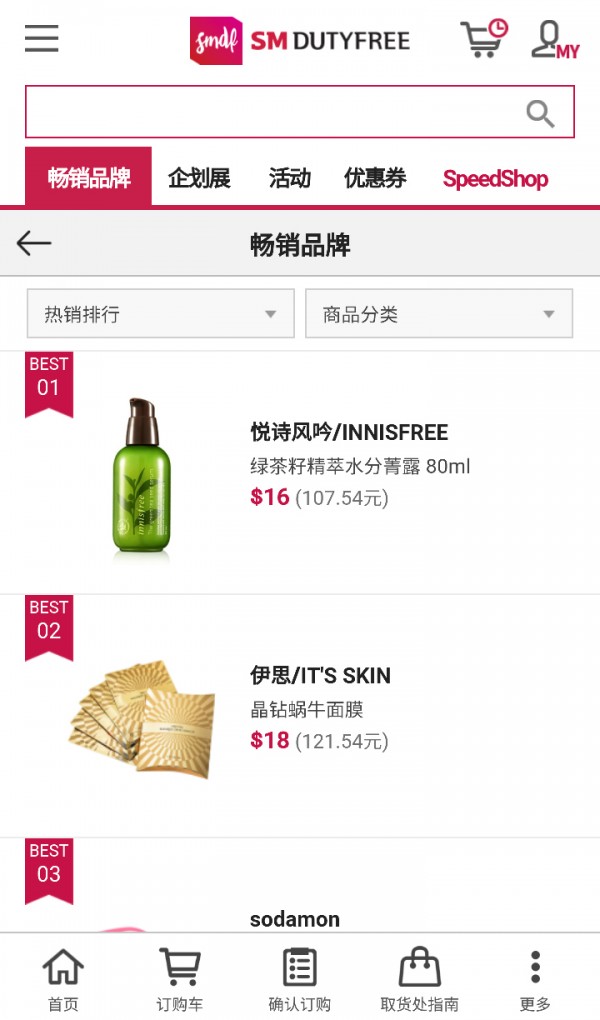The height and width of the screenshot is (1020, 600).
Task: Switch to the 活动 tab
Action: point(289,179)
